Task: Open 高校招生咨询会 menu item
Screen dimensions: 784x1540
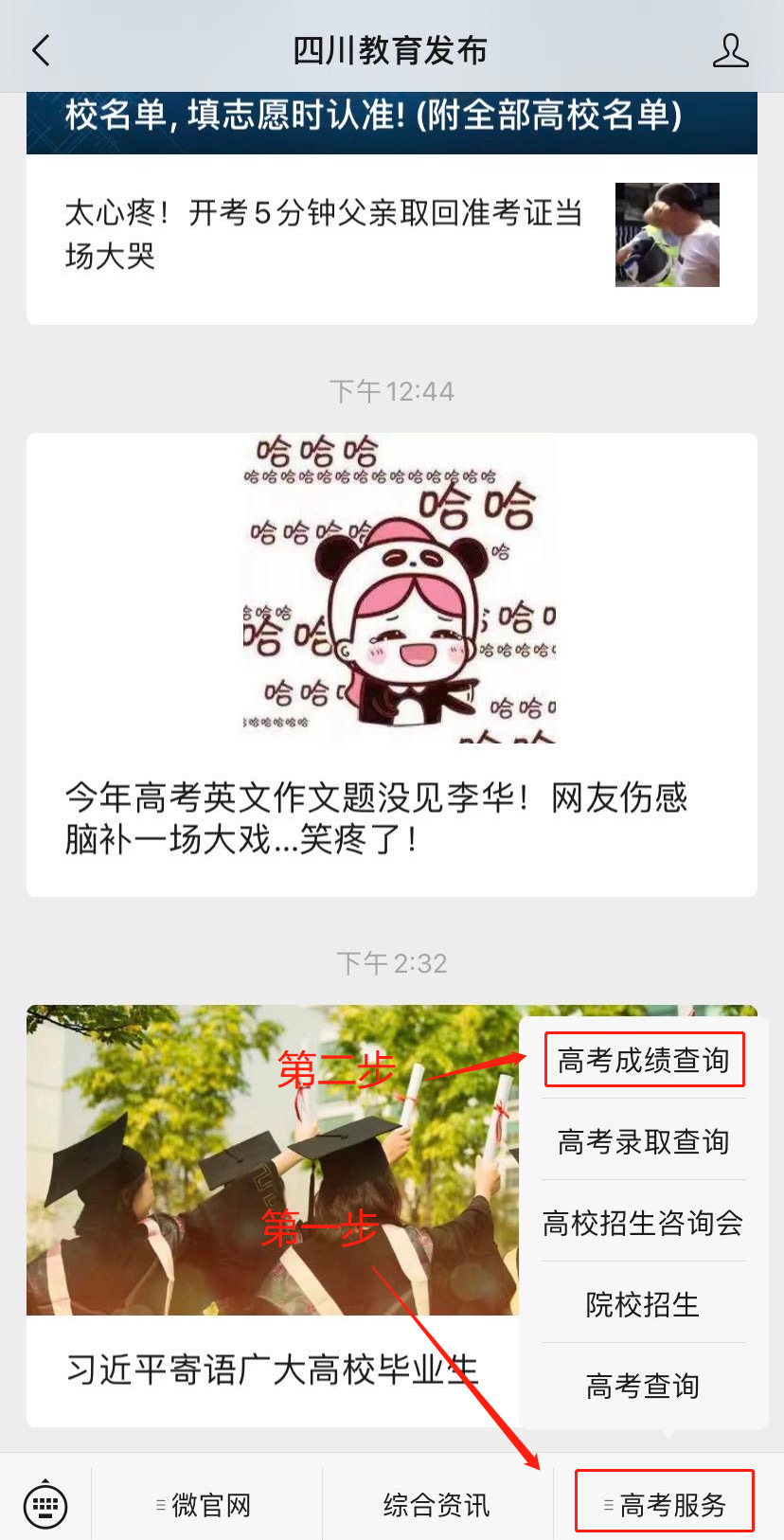Action: click(x=644, y=1223)
